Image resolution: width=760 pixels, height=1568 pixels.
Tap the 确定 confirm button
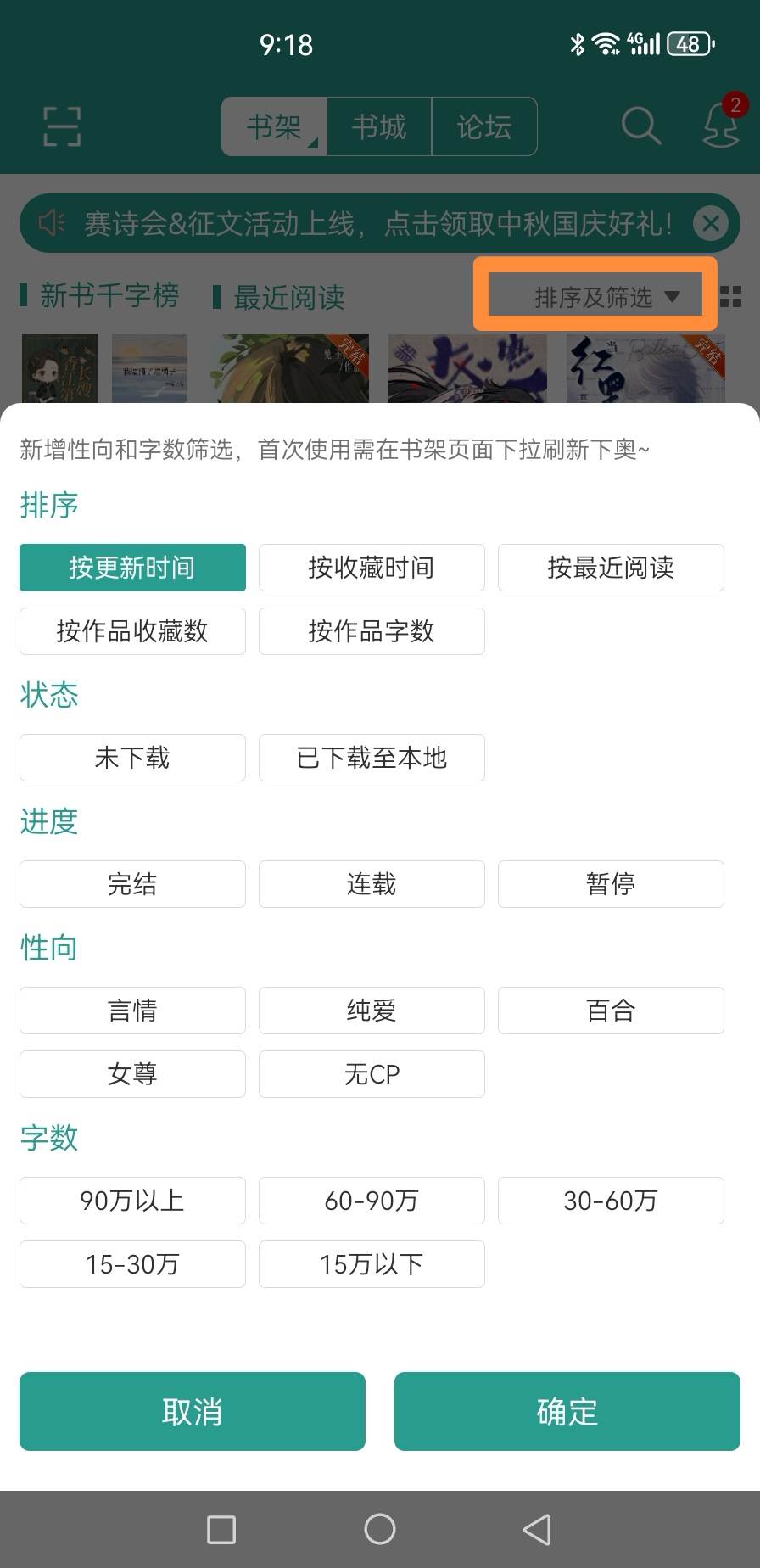pyautogui.click(x=567, y=1411)
